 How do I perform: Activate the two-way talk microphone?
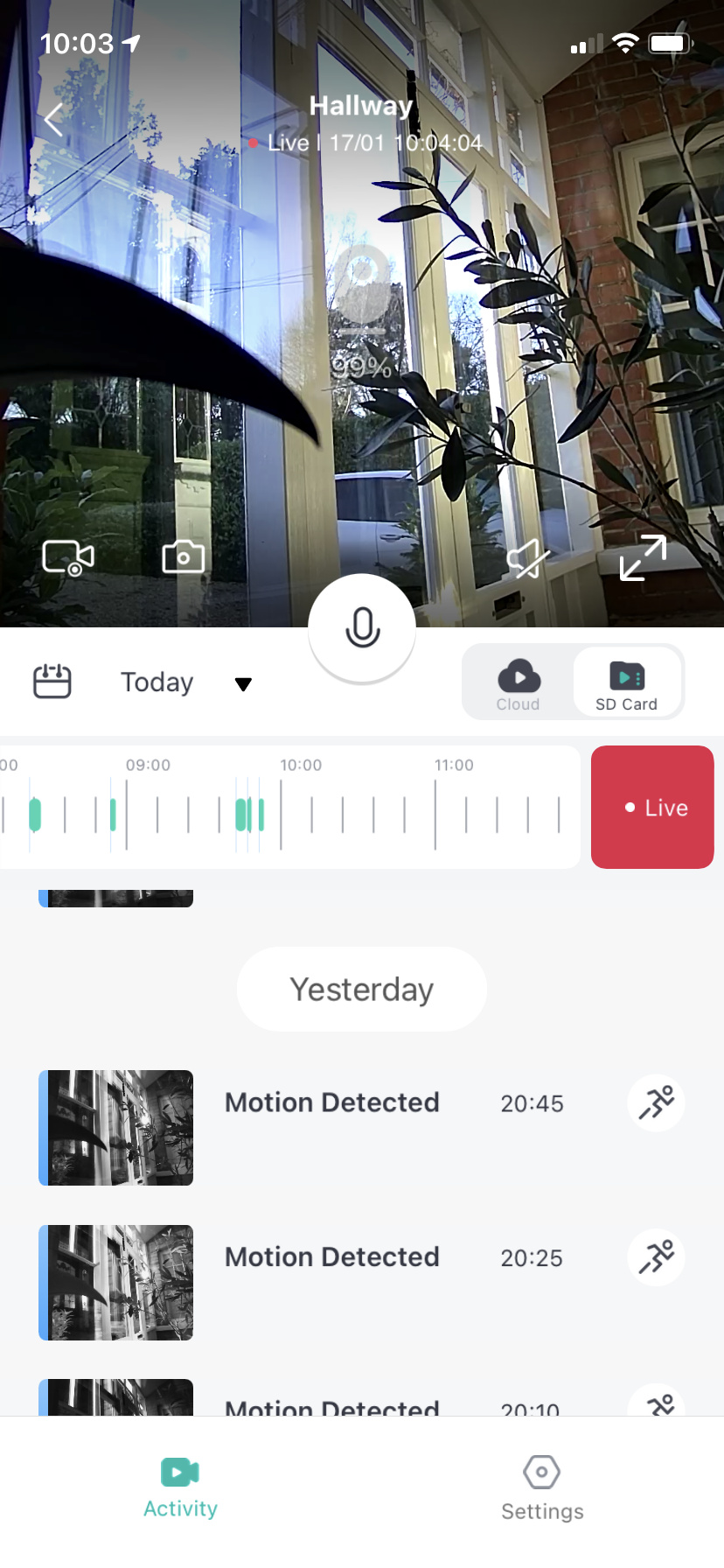coord(362,628)
